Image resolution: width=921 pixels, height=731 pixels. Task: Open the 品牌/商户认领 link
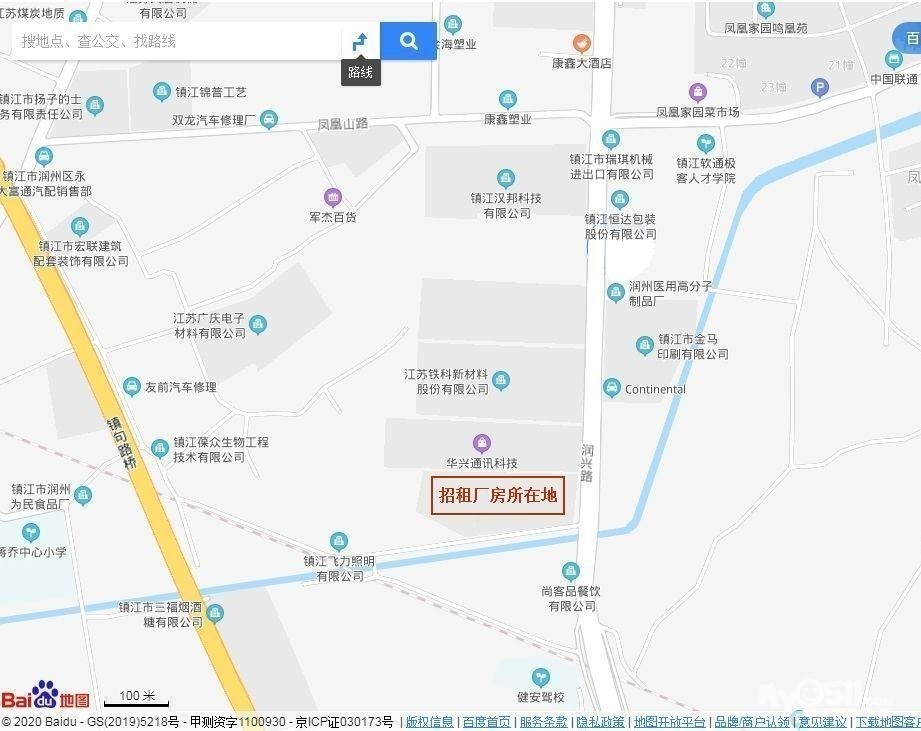[x=752, y=722]
